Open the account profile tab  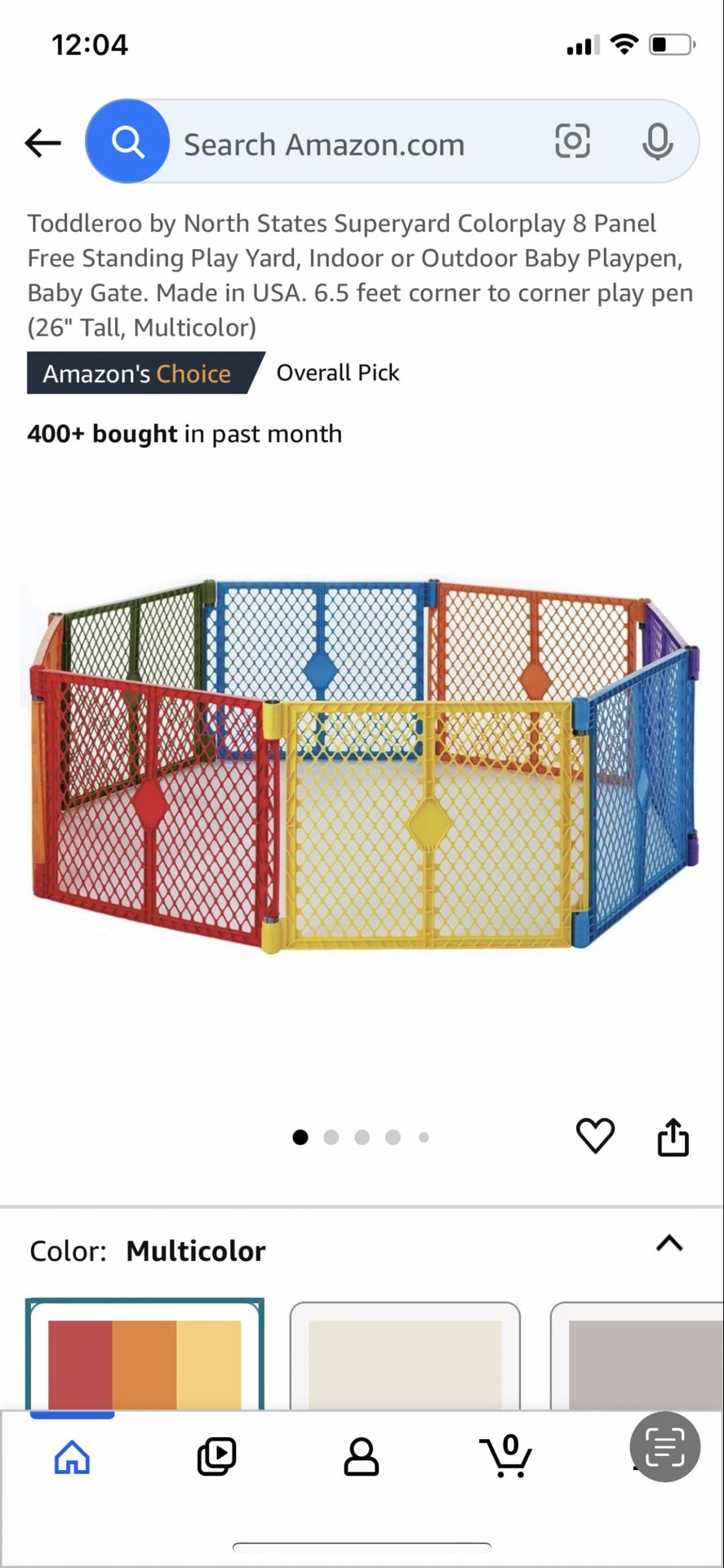pos(361,1457)
